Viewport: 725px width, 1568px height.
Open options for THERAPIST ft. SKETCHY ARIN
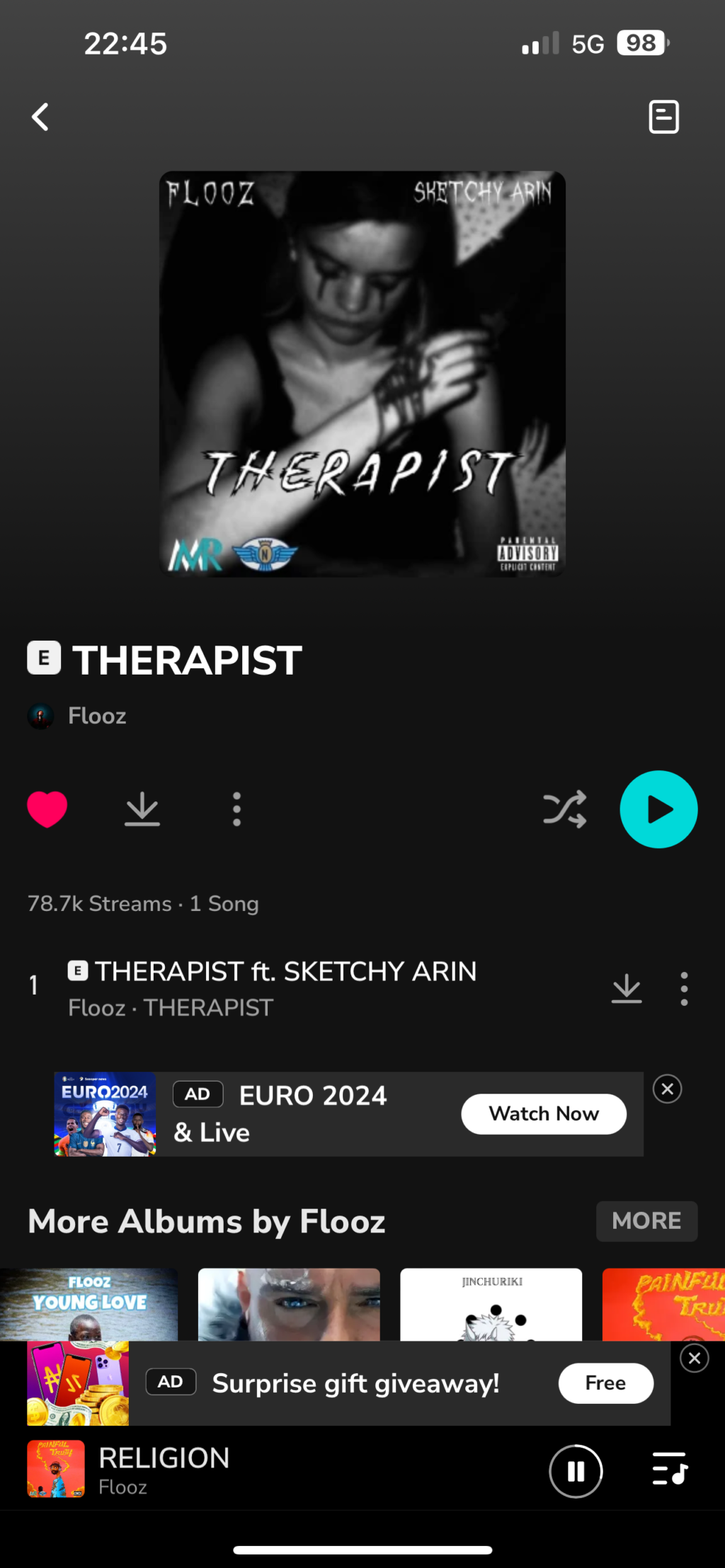point(683,988)
